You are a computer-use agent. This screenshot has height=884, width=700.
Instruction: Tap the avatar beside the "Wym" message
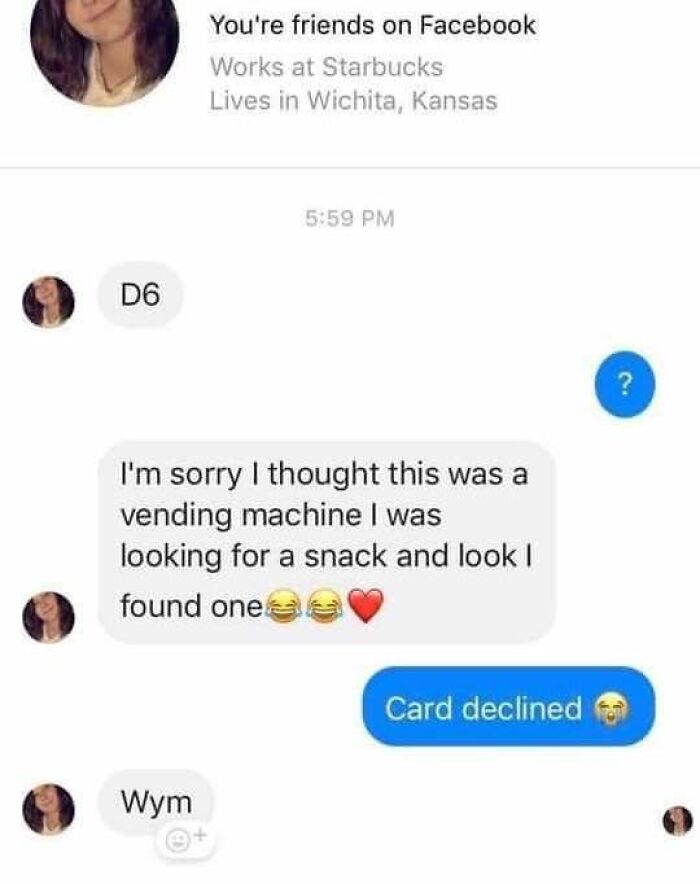50,807
